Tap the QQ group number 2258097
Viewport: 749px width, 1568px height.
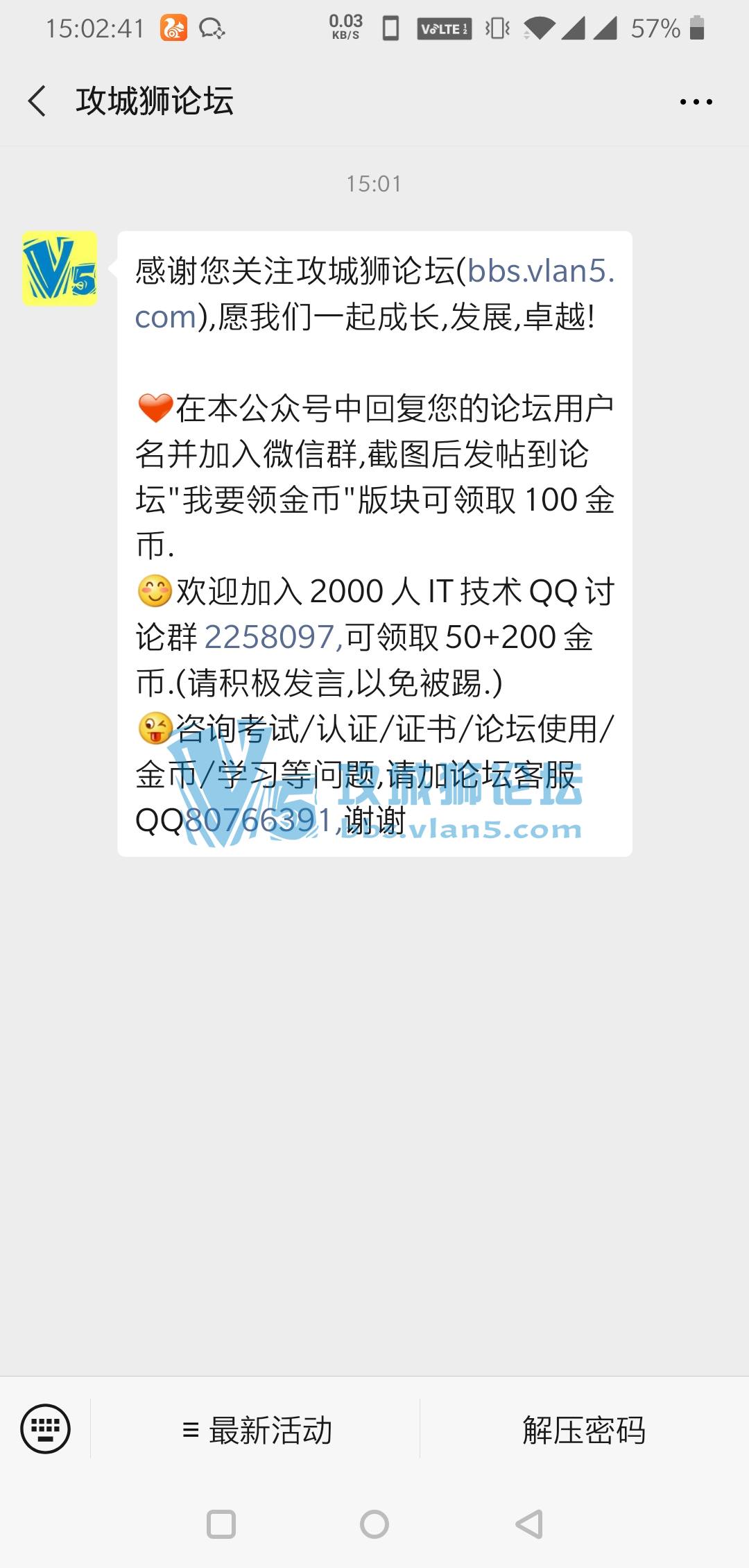pos(270,637)
